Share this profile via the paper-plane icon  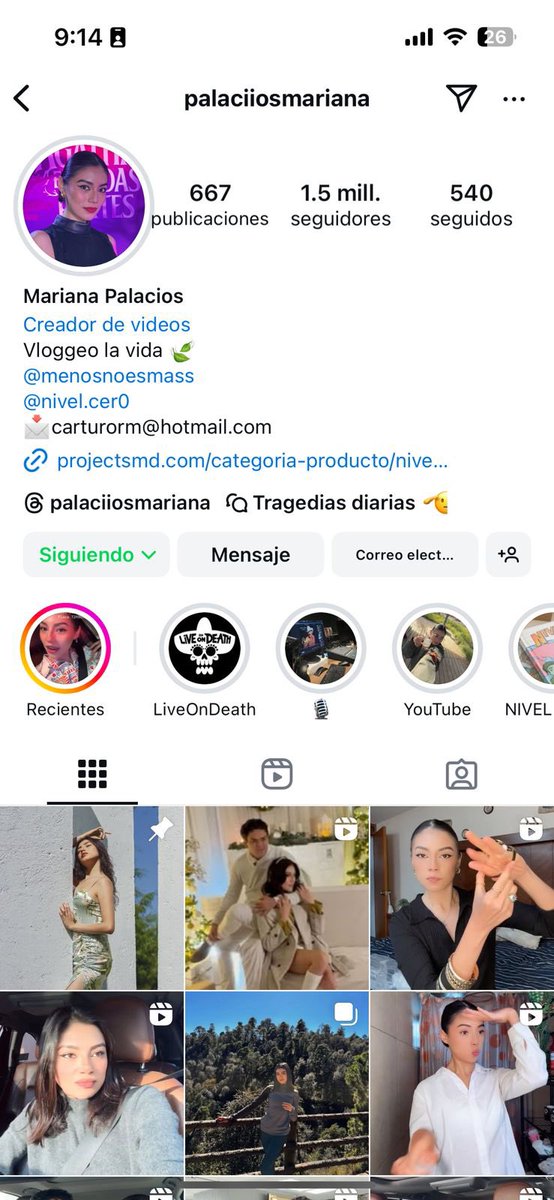[x=460, y=97]
